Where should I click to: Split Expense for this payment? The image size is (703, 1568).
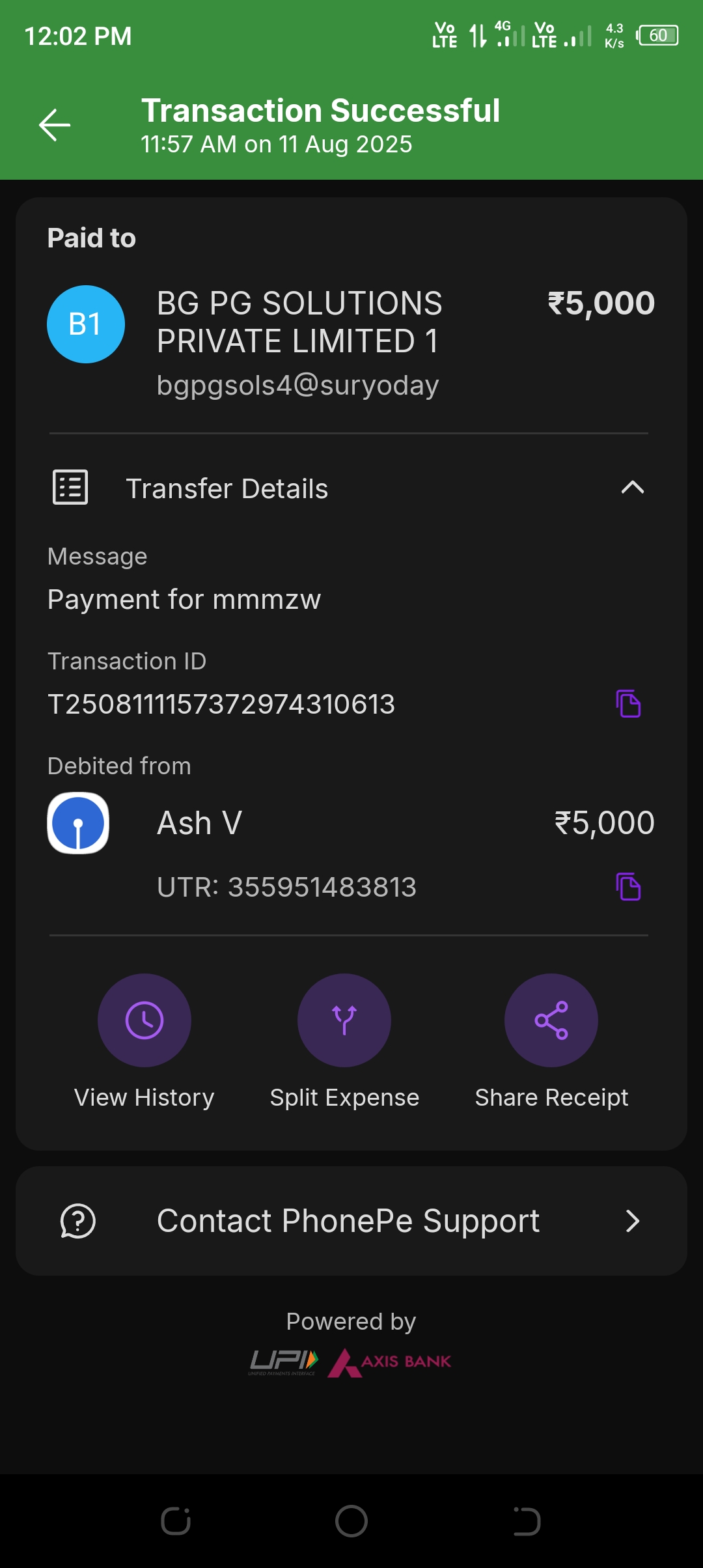(x=344, y=1020)
